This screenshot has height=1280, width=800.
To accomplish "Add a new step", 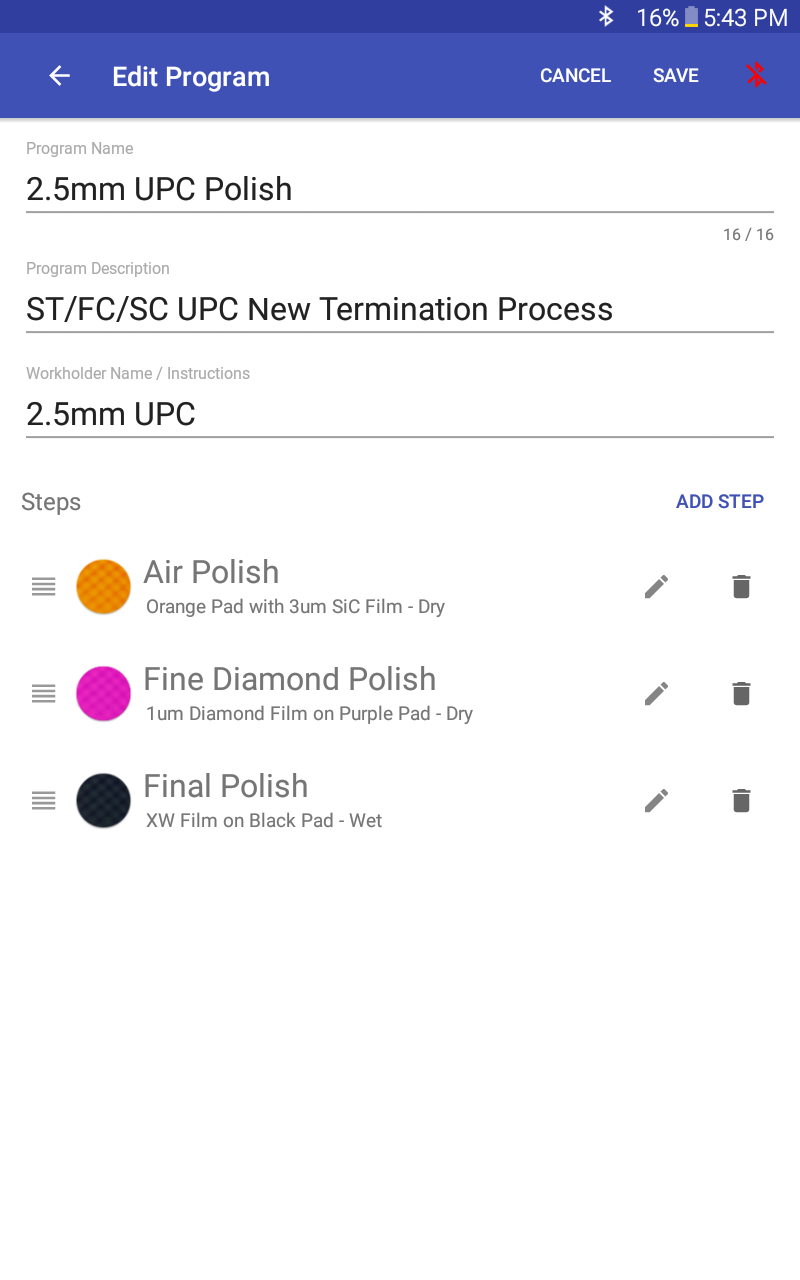I will (x=720, y=502).
